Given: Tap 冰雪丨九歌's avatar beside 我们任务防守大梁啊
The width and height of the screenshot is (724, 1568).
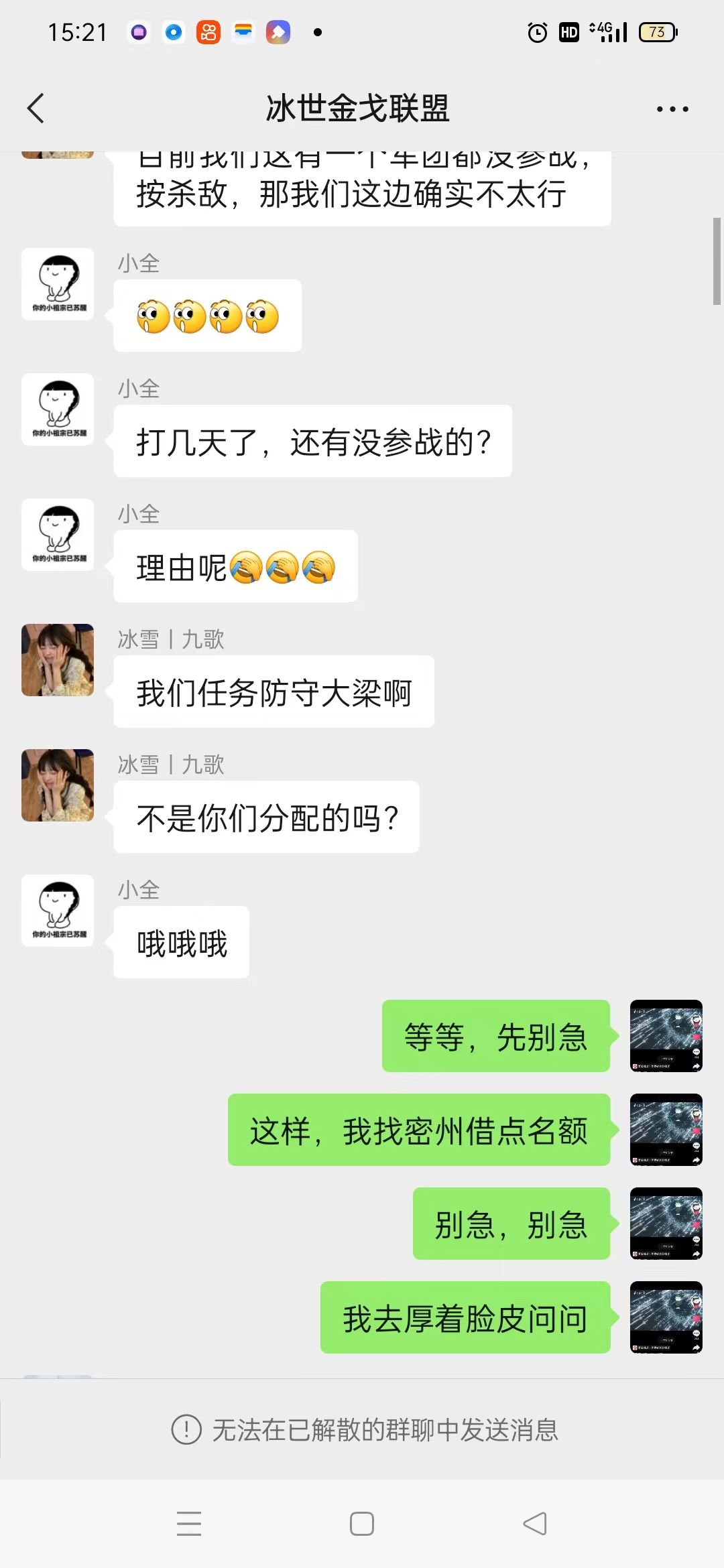Looking at the screenshot, I should 58,660.
